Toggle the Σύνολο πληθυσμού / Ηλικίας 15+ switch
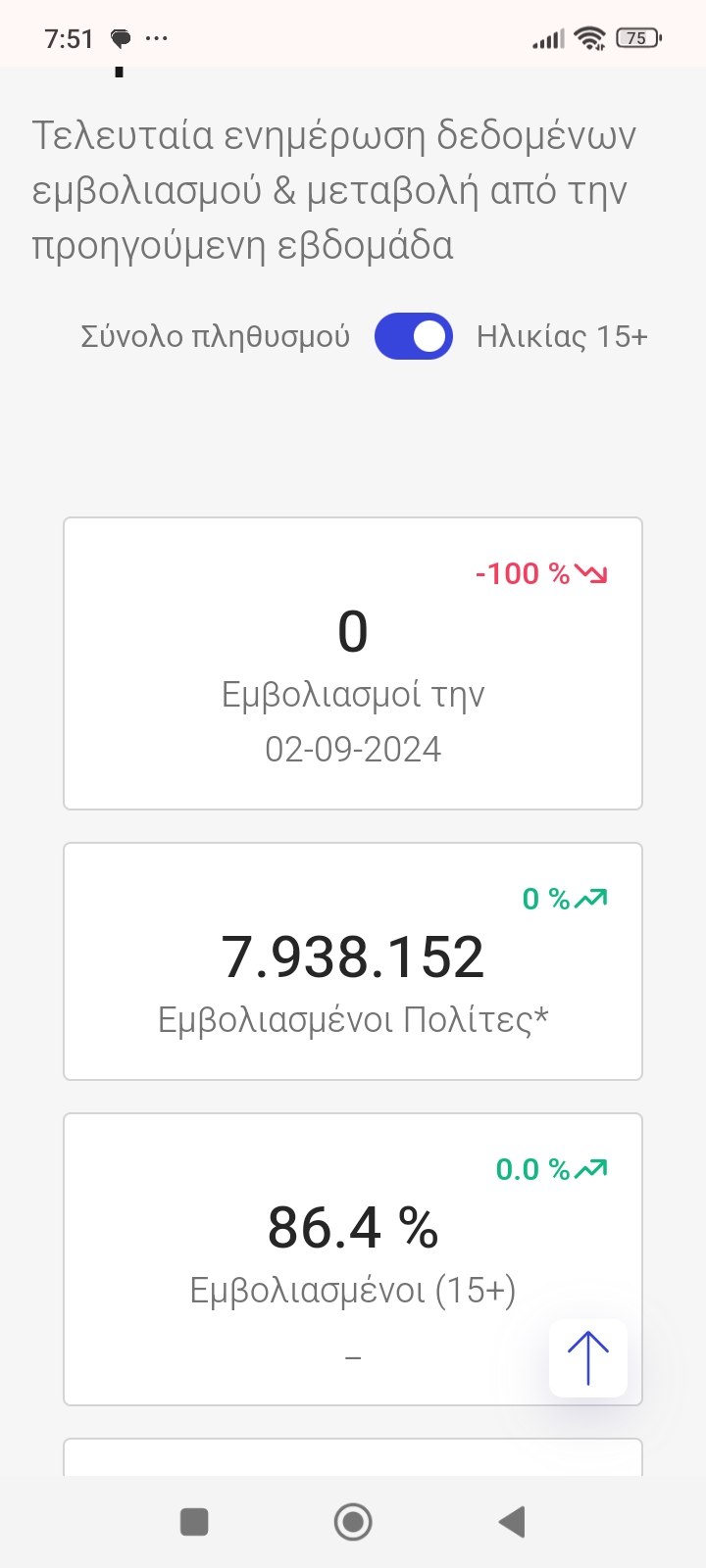This screenshot has width=706, height=1568. [413, 336]
